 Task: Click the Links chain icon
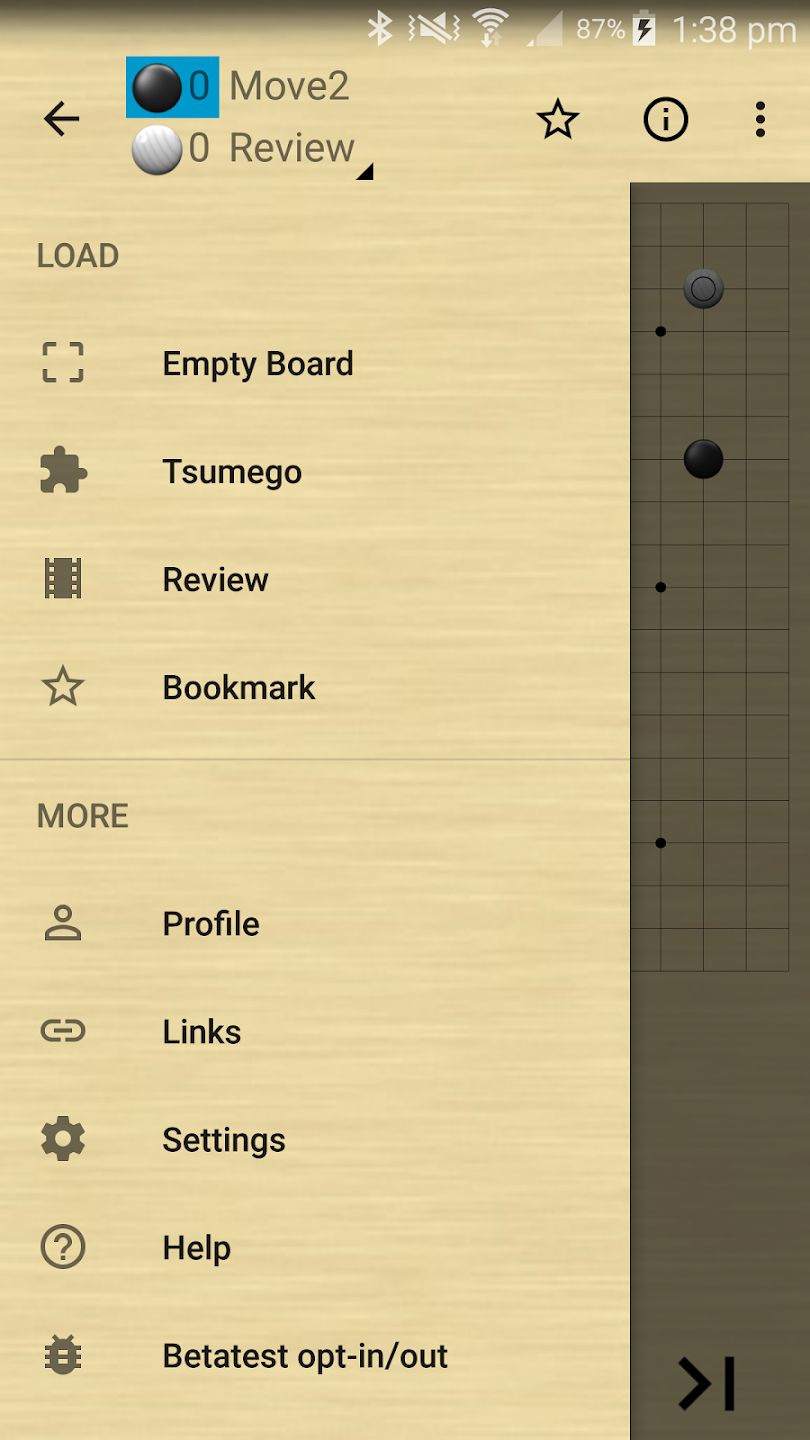[x=61, y=1031]
